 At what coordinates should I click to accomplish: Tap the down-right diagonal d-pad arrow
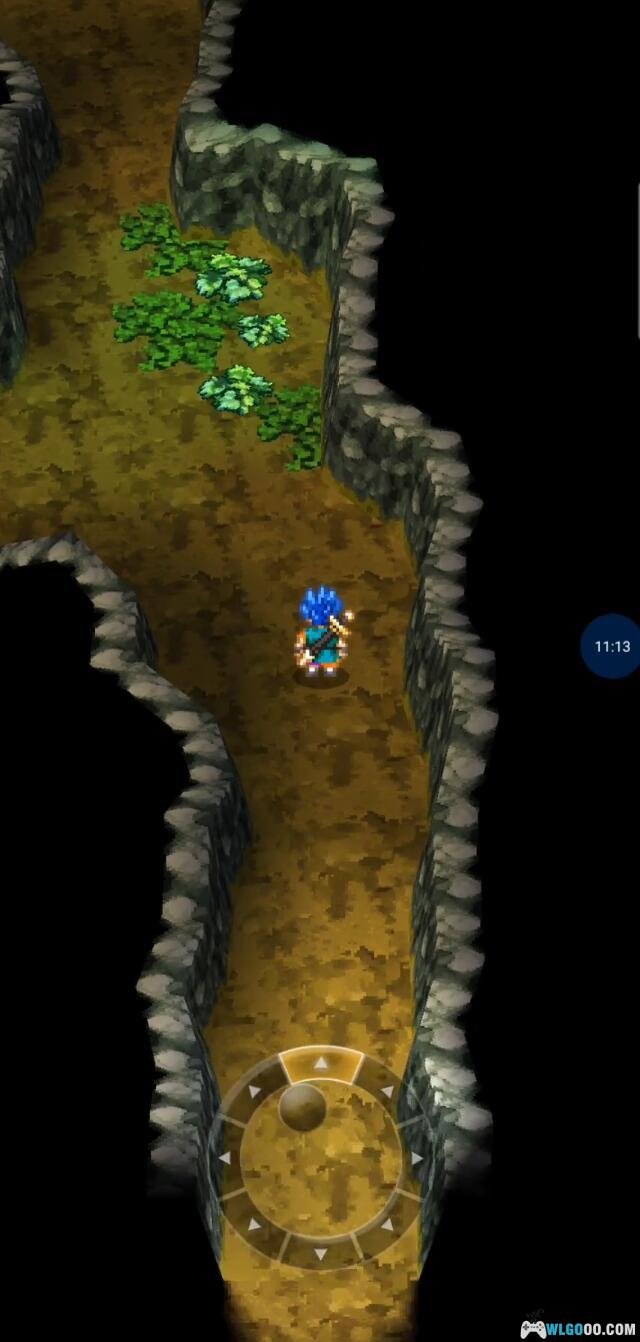pos(387,1225)
